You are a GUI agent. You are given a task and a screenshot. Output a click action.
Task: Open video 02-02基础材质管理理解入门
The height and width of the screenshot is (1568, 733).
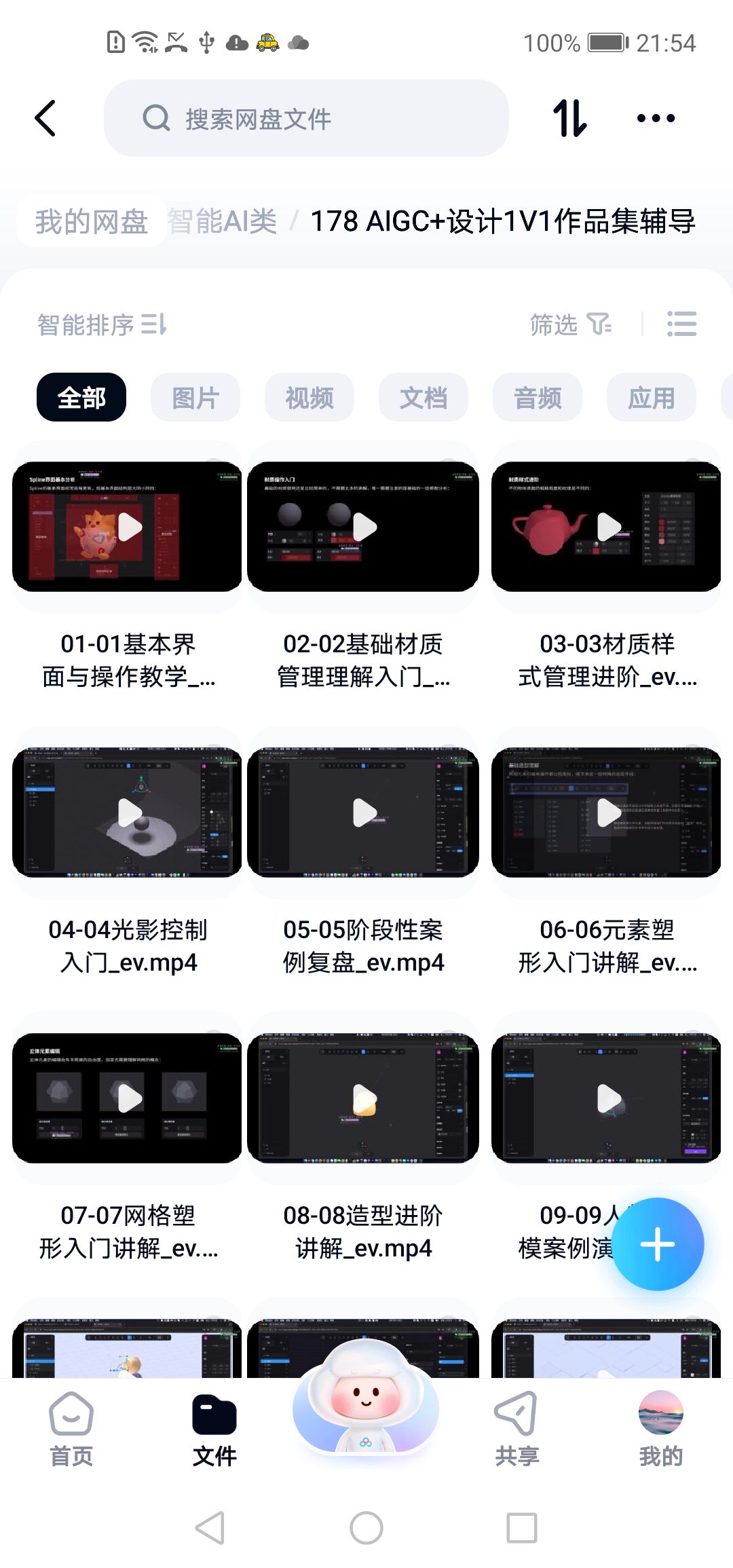coord(363,527)
